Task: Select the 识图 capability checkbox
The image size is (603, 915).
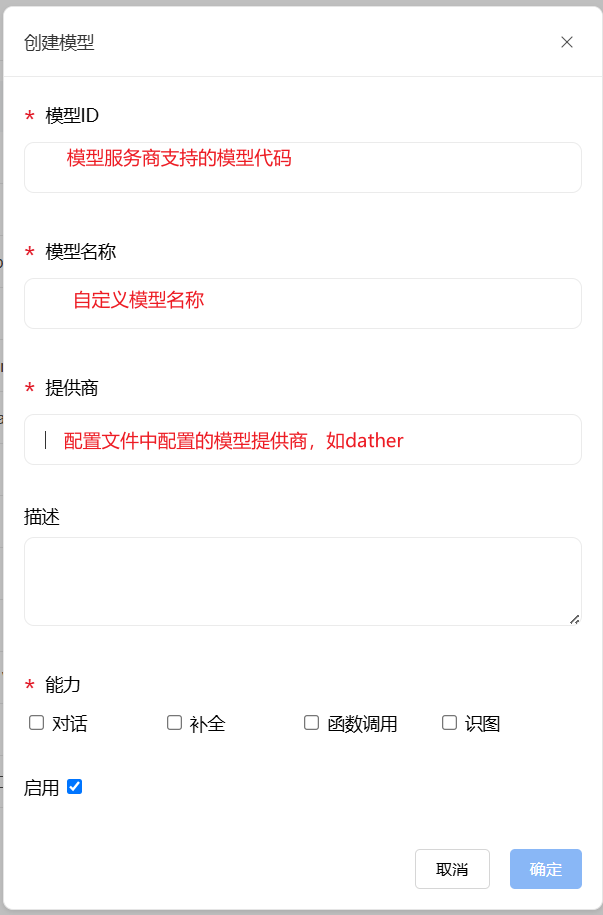Action: [449, 723]
